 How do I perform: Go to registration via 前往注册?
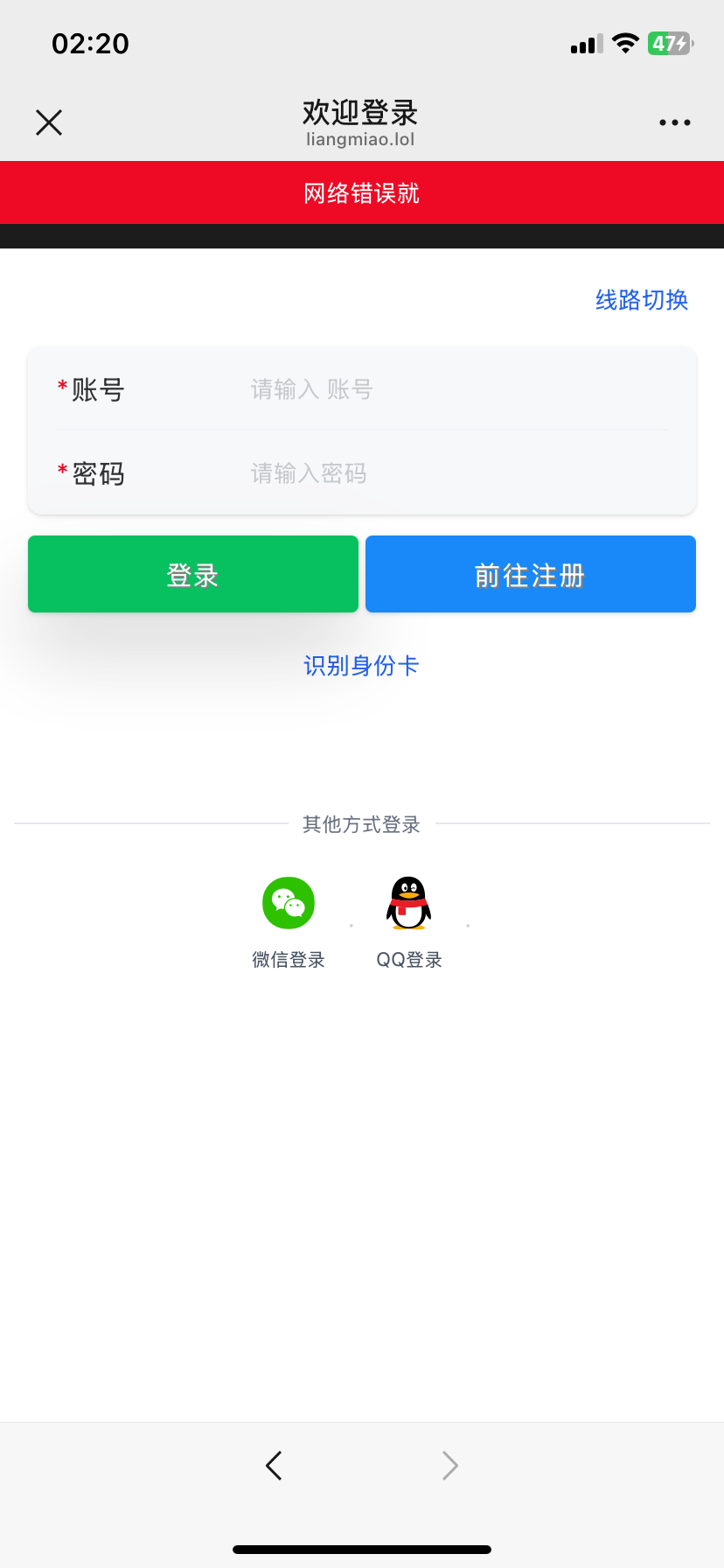tap(531, 574)
